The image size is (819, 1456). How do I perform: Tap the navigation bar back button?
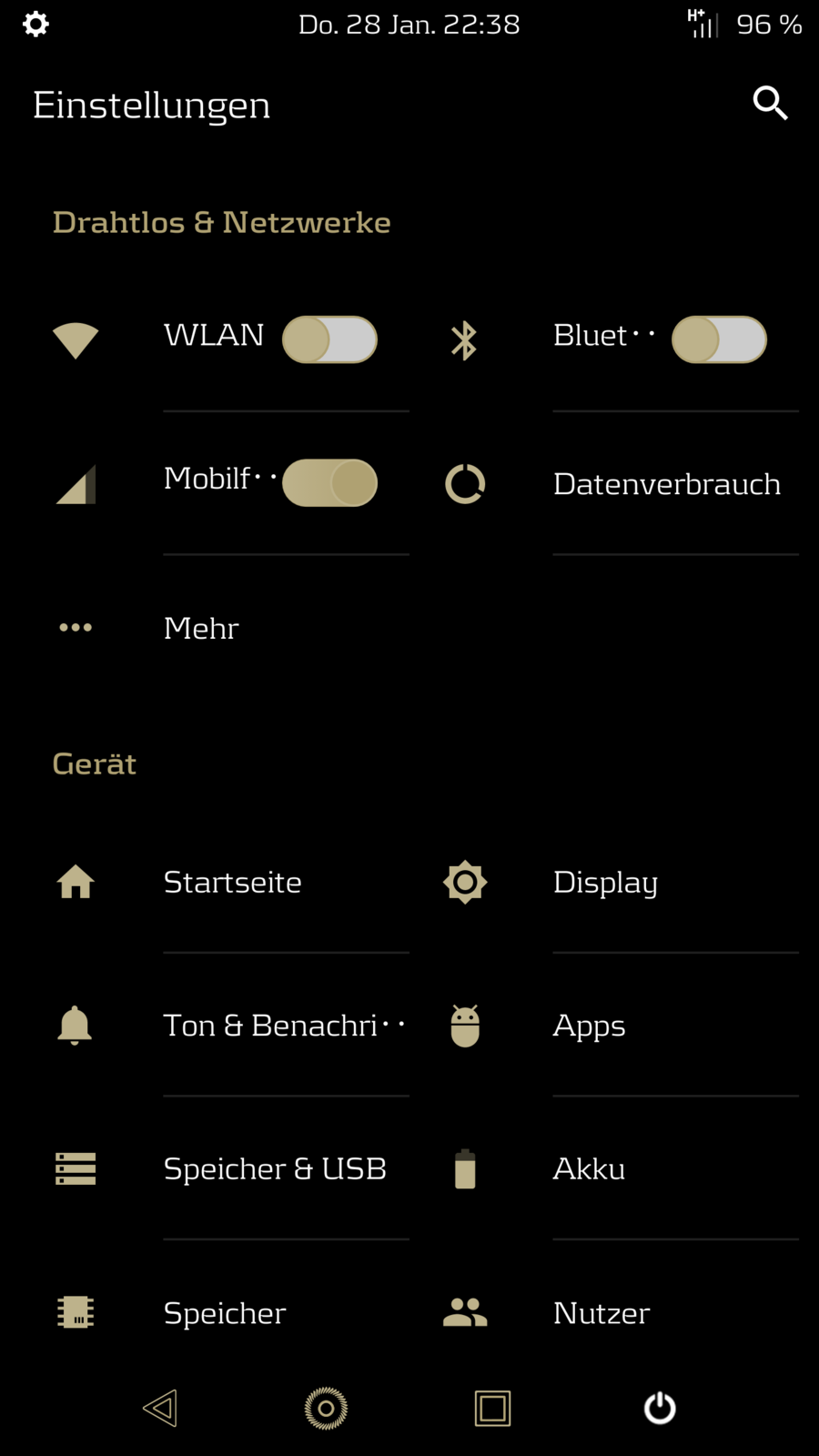coord(160,1408)
